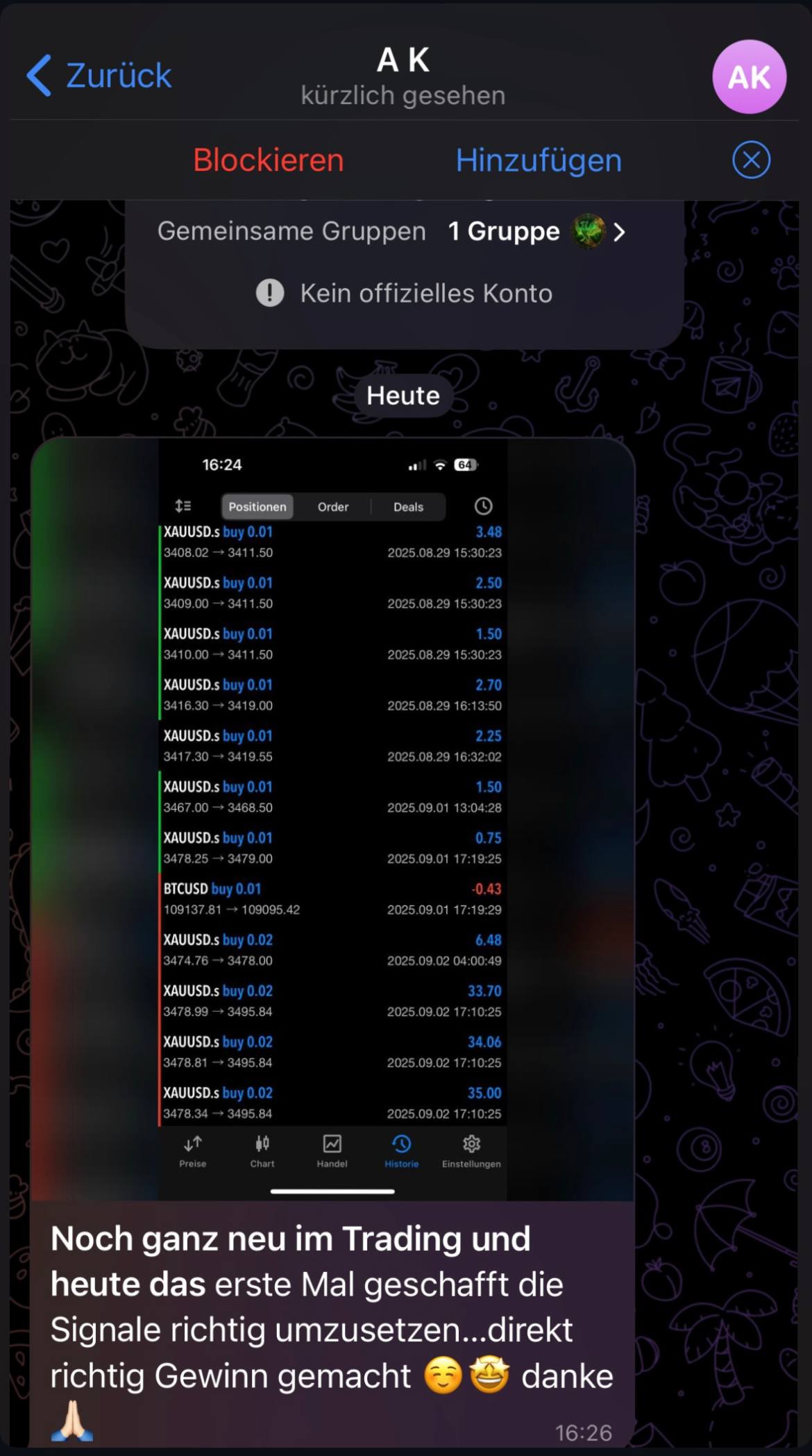Image resolution: width=812 pixels, height=1456 pixels.
Task: Choose Hinzufügen to add contact
Action: pos(538,159)
